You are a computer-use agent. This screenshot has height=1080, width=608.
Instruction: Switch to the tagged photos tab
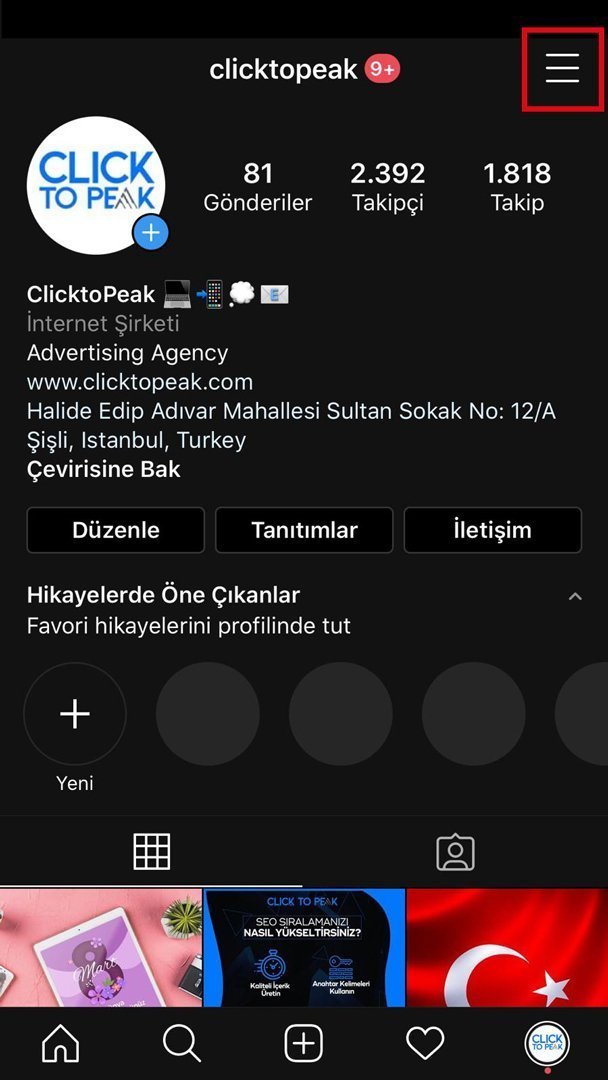pyautogui.click(x=456, y=853)
